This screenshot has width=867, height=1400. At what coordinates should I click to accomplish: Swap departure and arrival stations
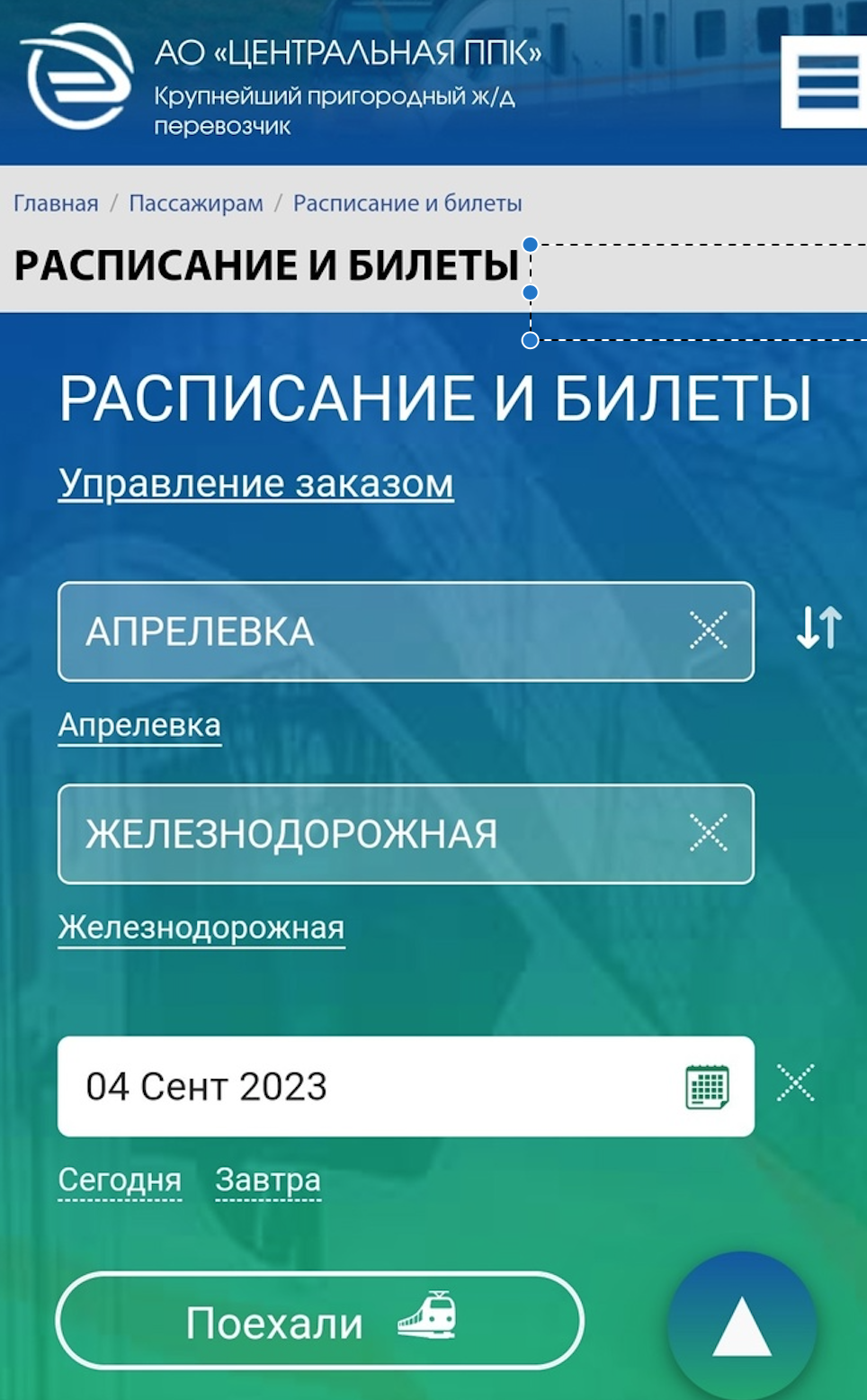click(819, 627)
